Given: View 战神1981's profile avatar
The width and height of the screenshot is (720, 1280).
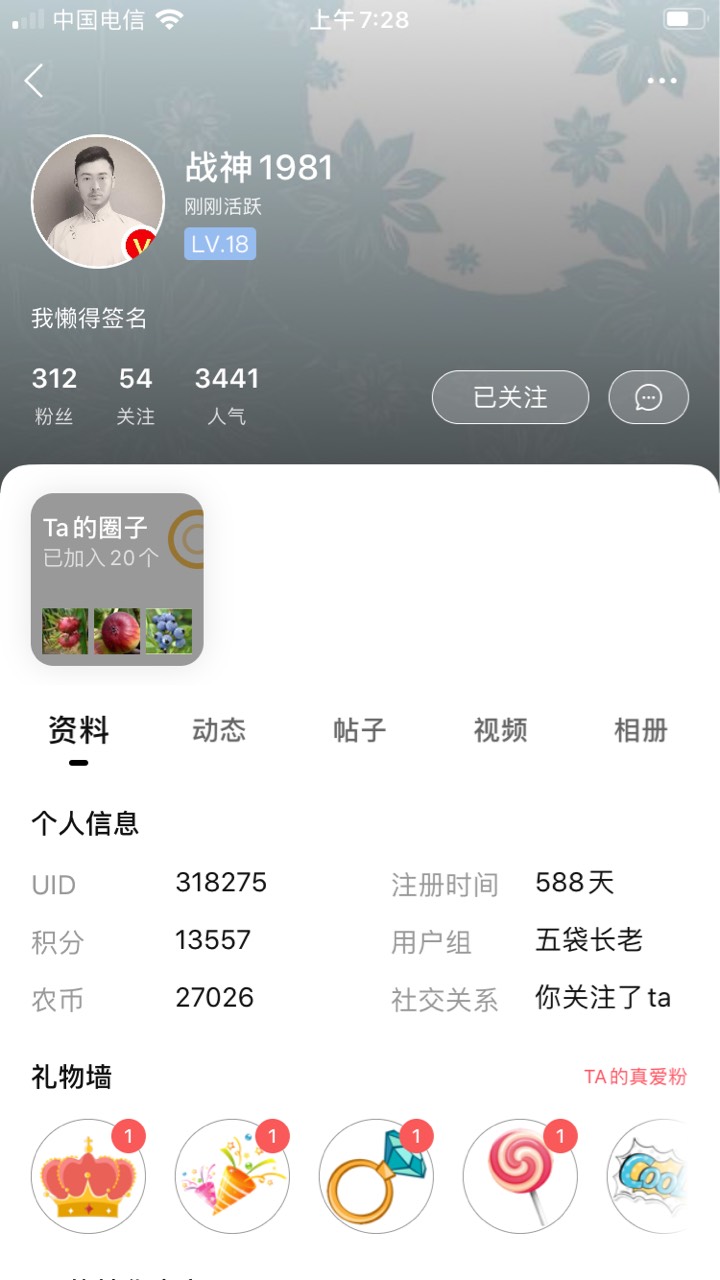Looking at the screenshot, I should coord(98,201).
